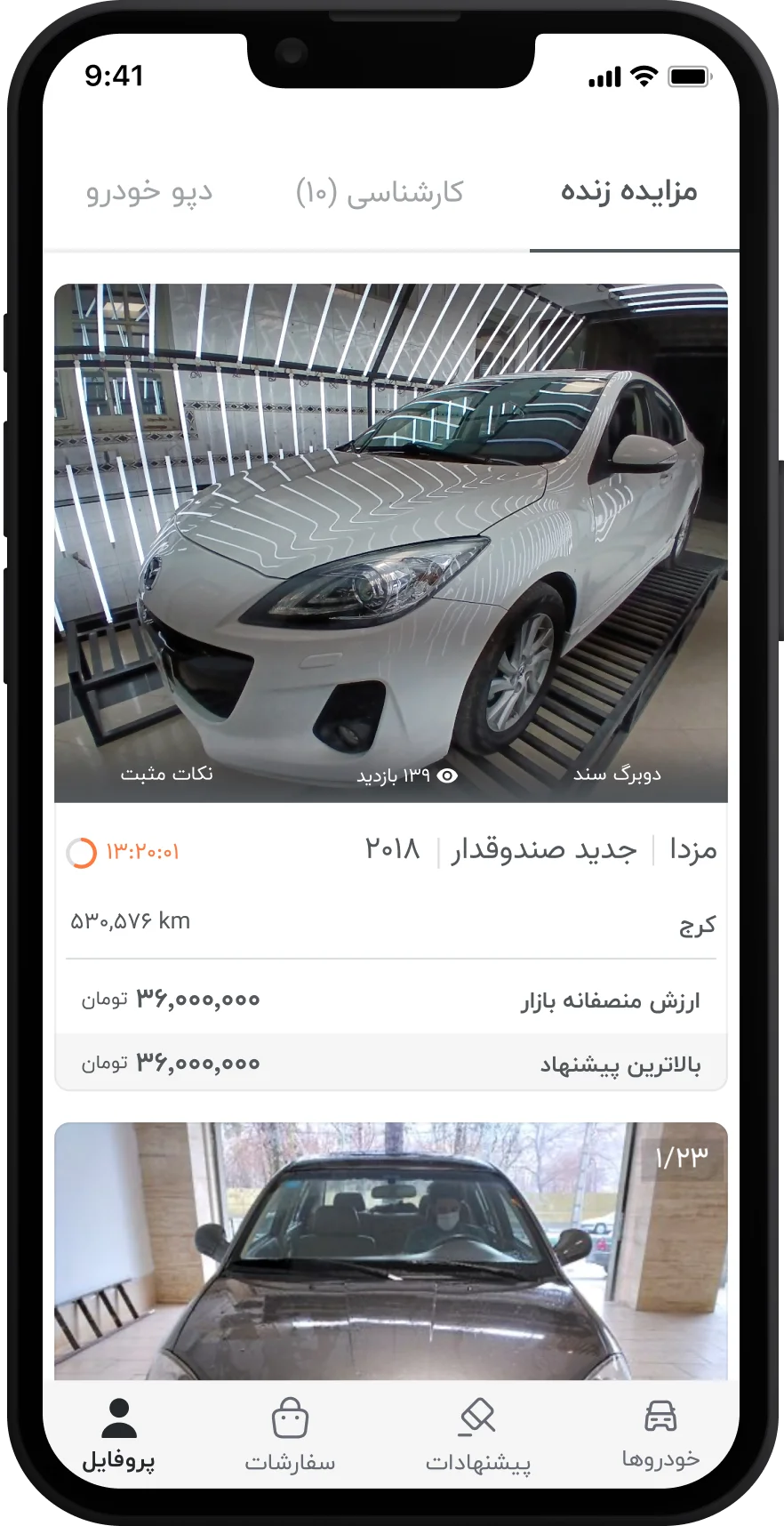
Task: Open the کارشناسی (۱۰) tab
Action: coord(380,192)
